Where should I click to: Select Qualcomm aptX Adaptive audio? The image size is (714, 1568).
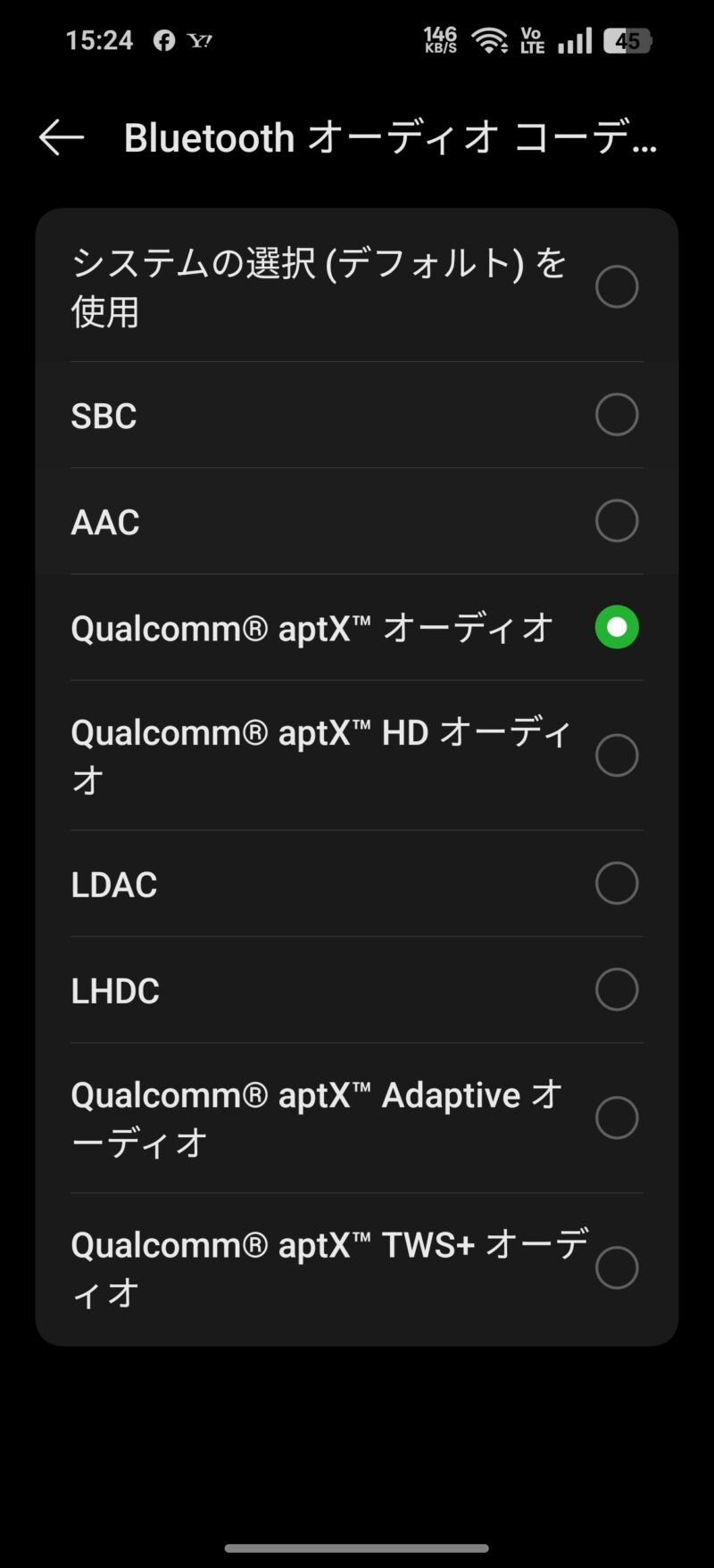coord(357,1118)
